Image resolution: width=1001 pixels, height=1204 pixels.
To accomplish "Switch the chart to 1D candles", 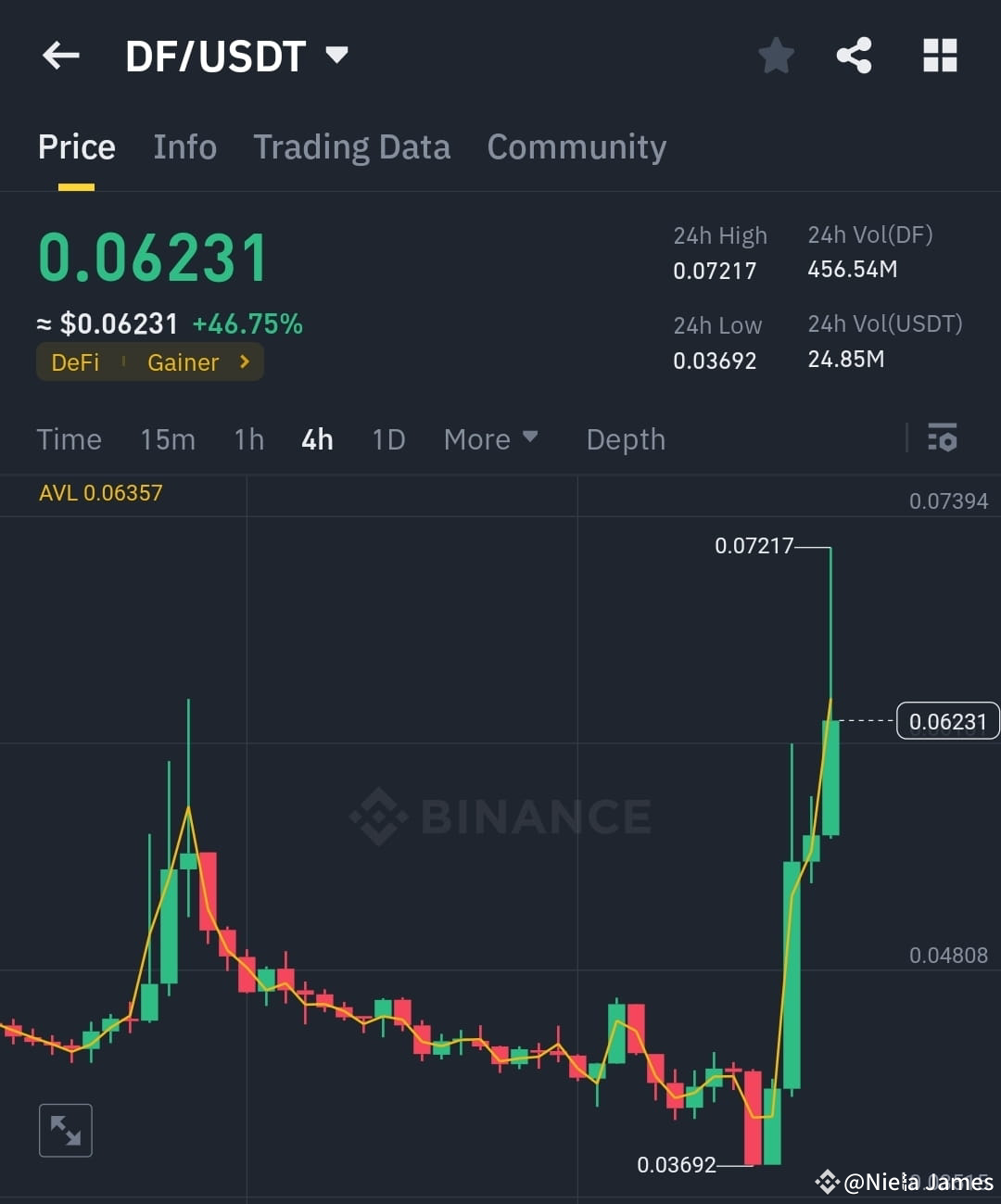I will click(x=388, y=439).
